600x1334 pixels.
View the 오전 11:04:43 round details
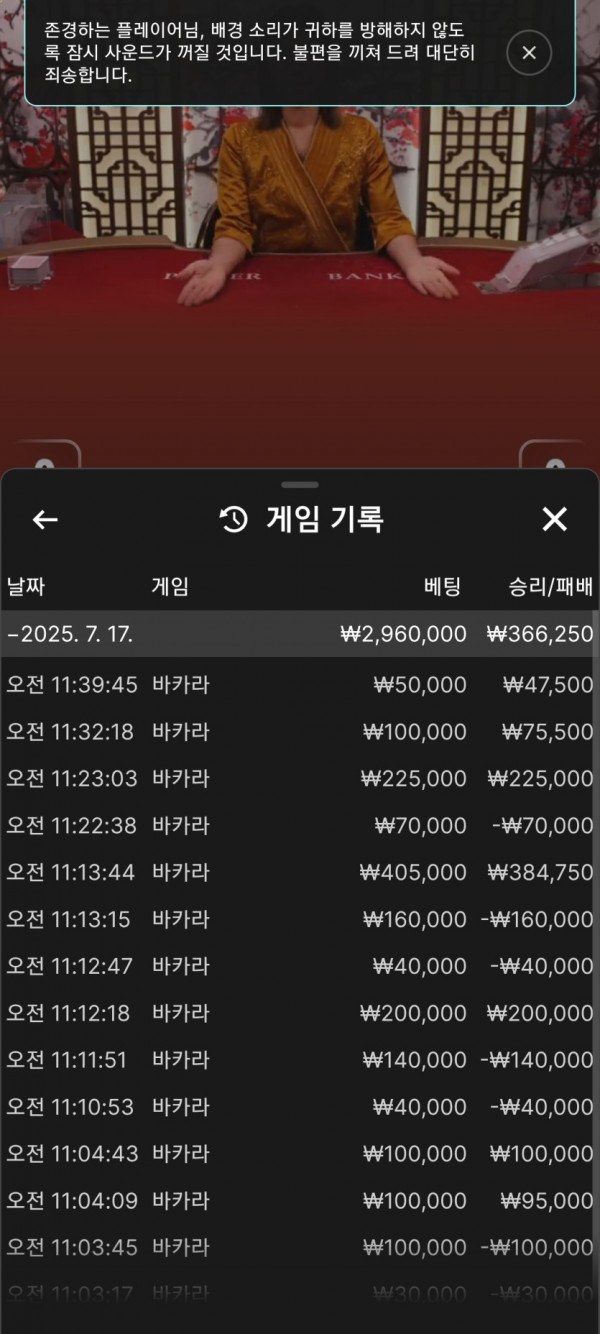[299, 1154]
